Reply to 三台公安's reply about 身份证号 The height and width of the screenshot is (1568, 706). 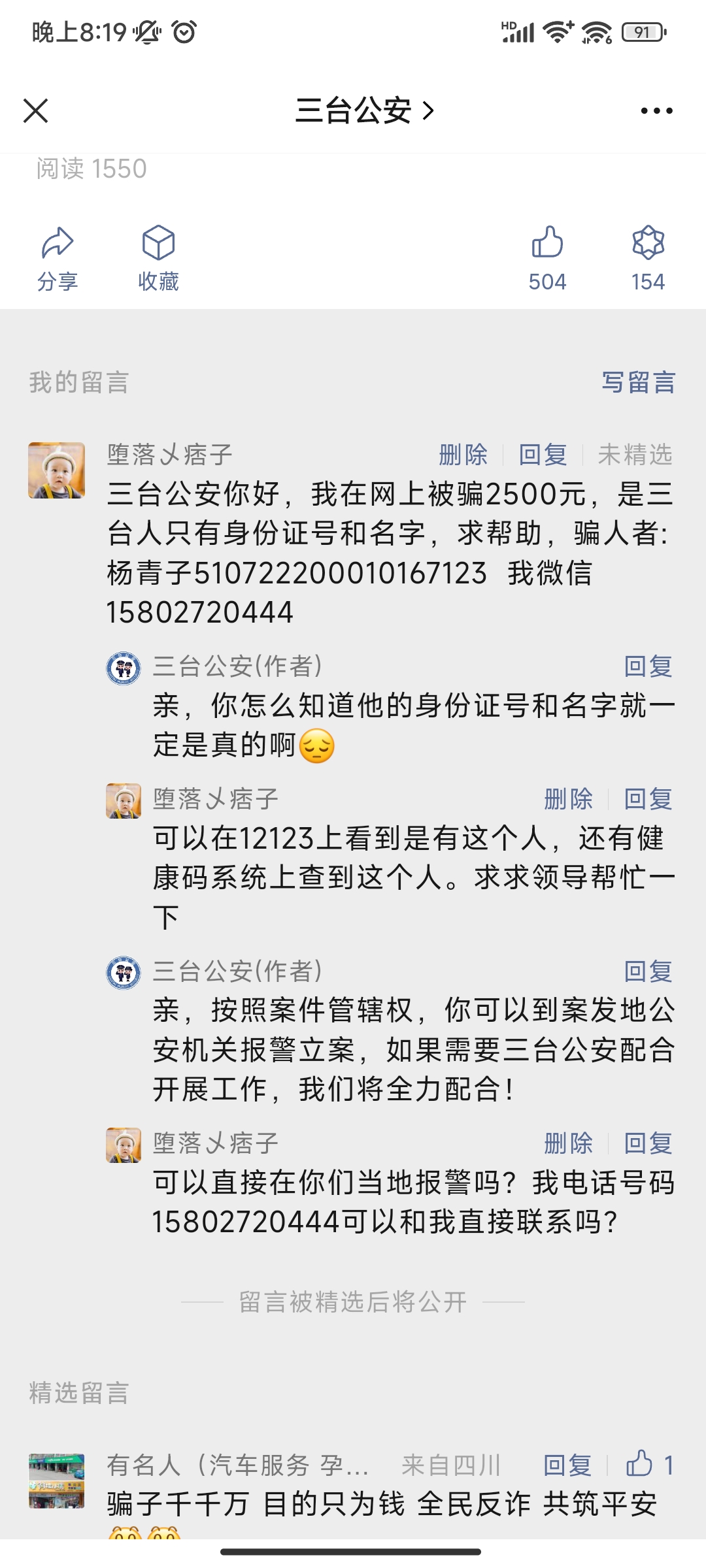(648, 666)
